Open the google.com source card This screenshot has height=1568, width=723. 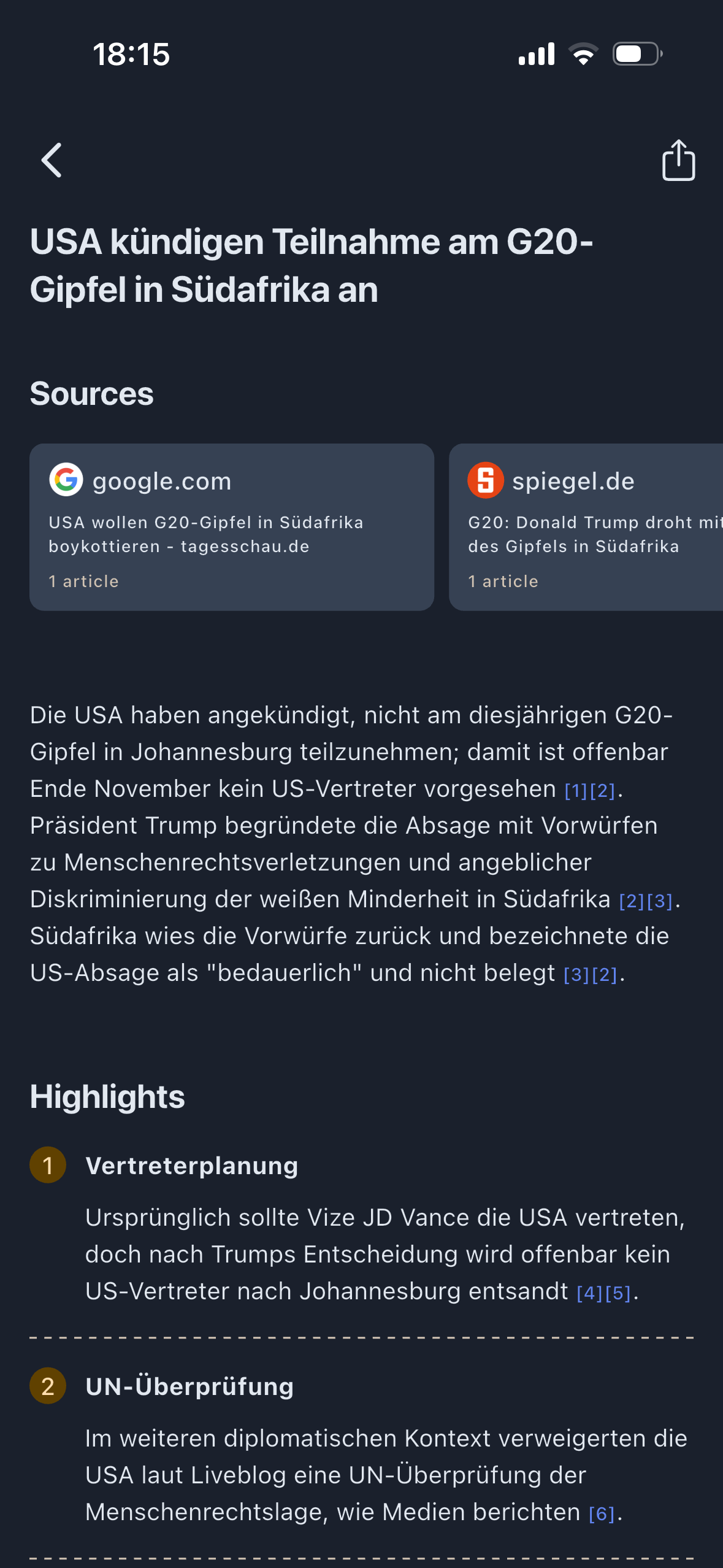(232, 527)
